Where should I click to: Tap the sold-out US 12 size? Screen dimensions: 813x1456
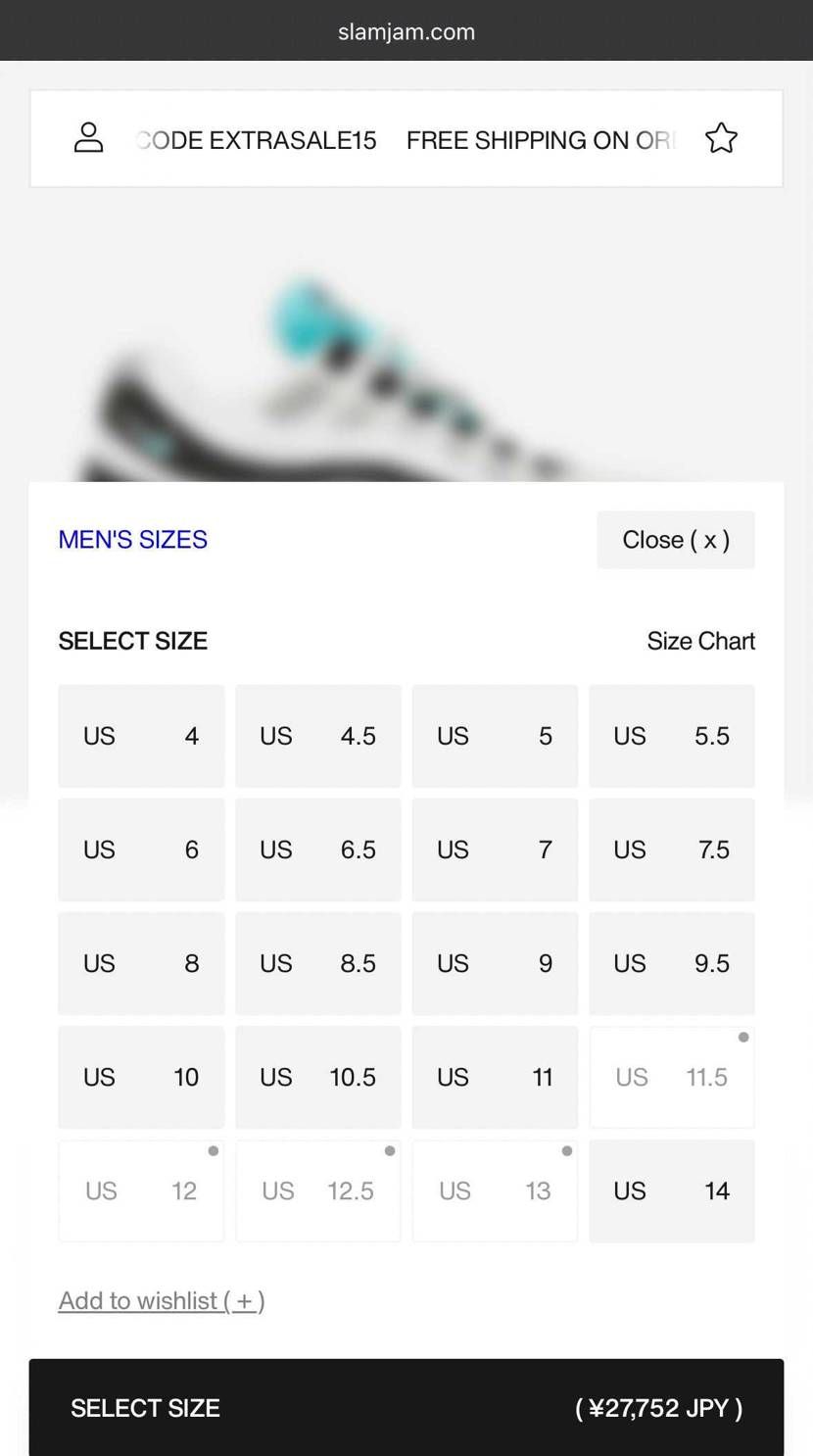141,1190
